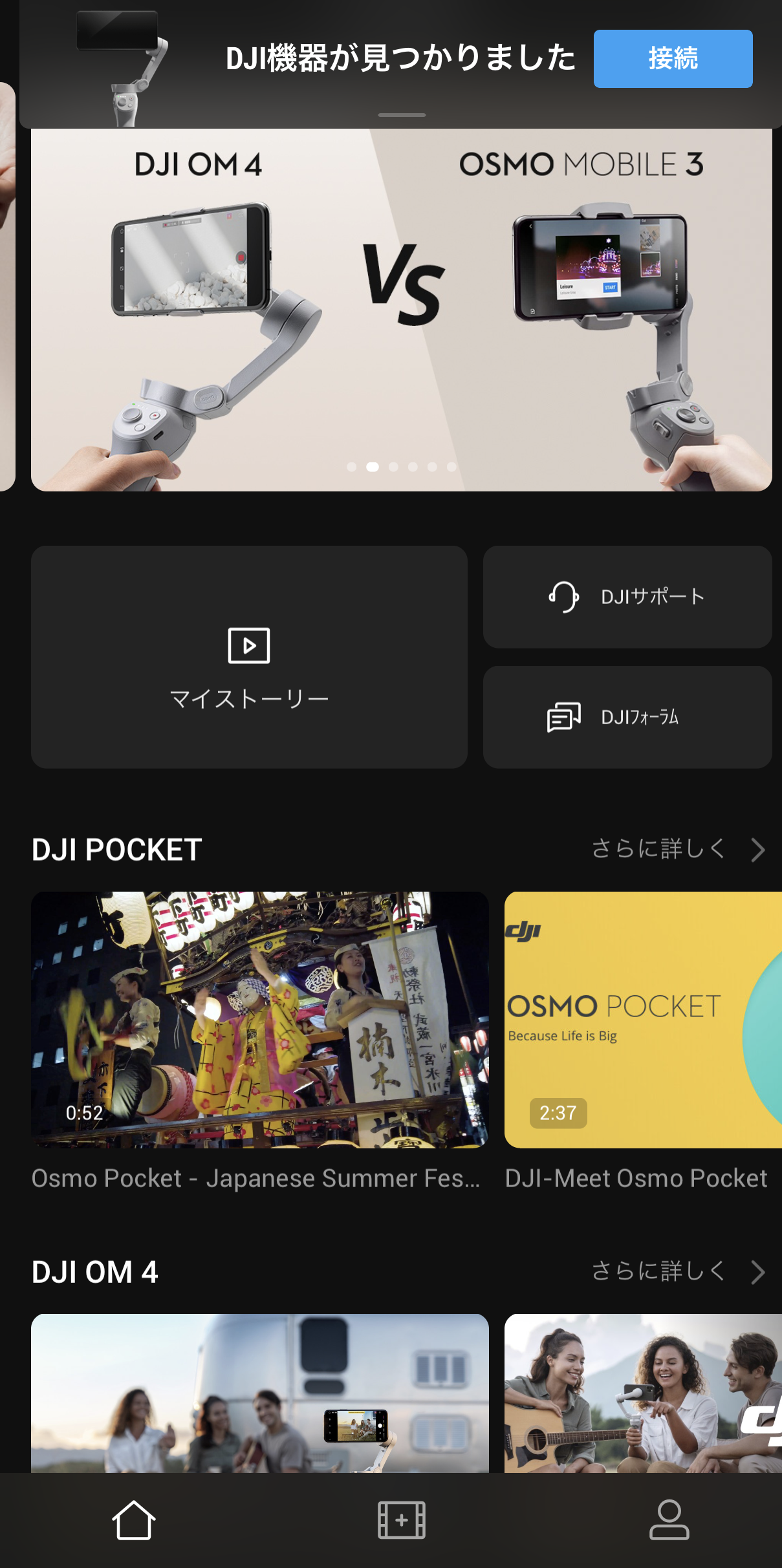Play the Osmo Pocket Japanese Summer Festival video

pyautogui.click(x=259, y=1020)
